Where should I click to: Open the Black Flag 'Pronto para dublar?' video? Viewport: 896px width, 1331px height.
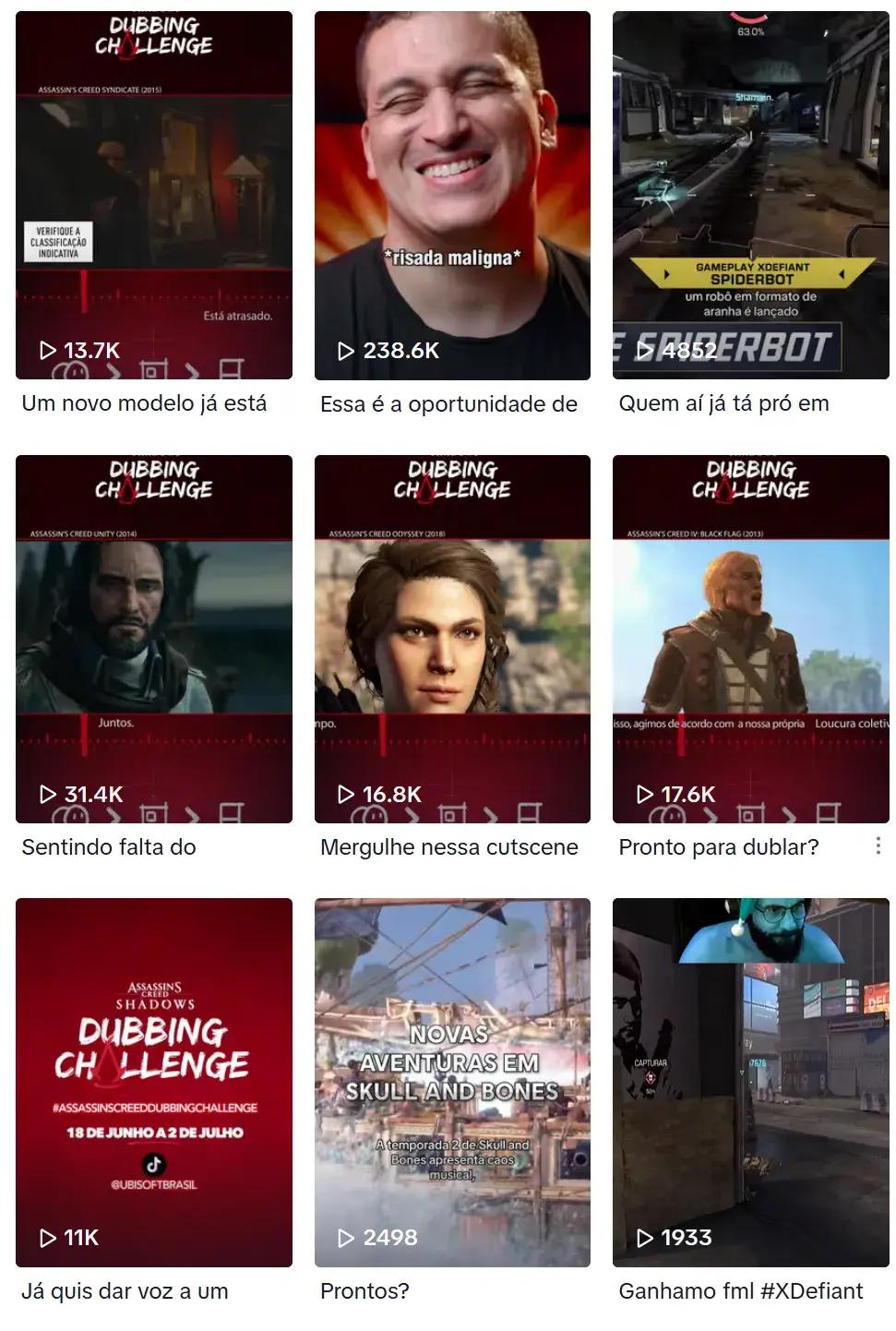pos(750,639)
